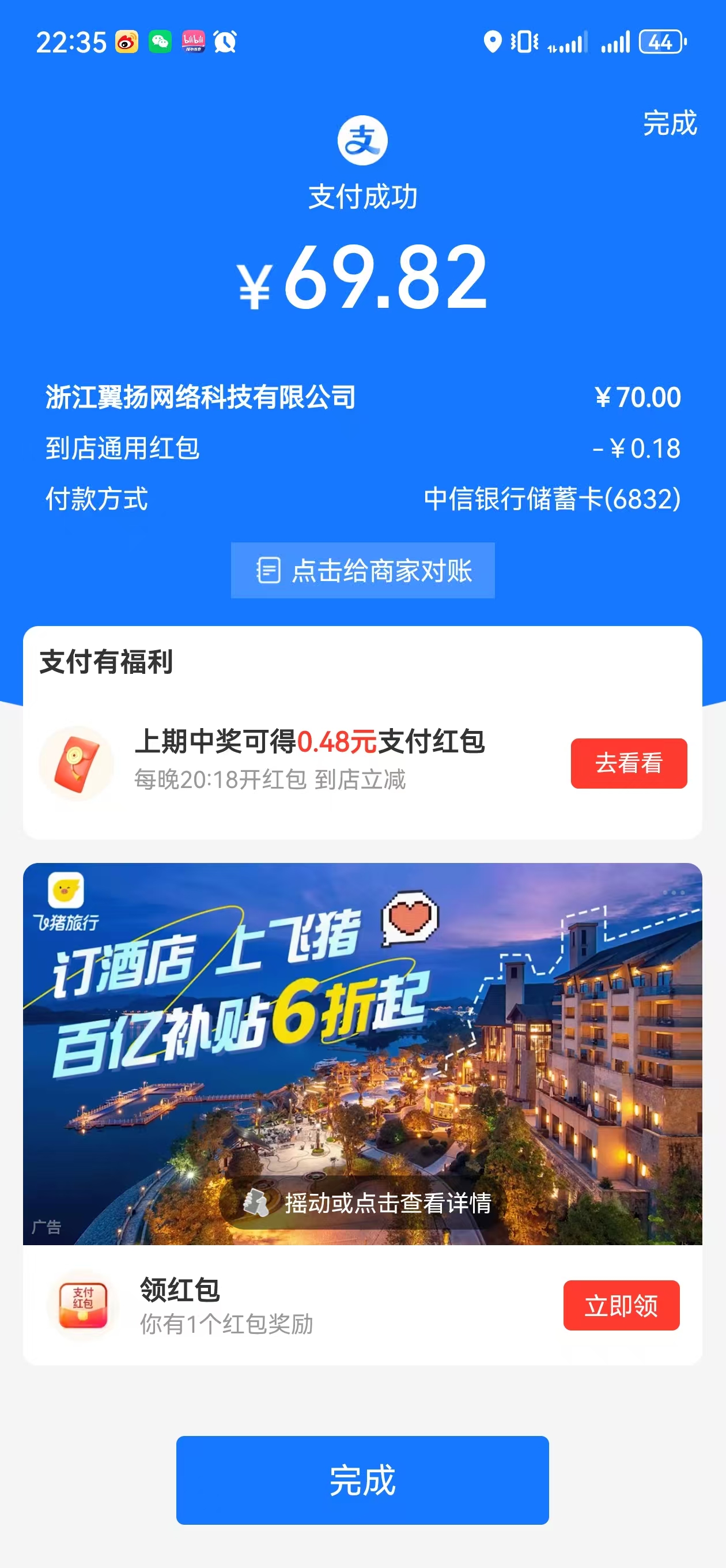Claim red packet via 立即领
This screenshot has height=1568, width=726.
[x=621, y=1305]
